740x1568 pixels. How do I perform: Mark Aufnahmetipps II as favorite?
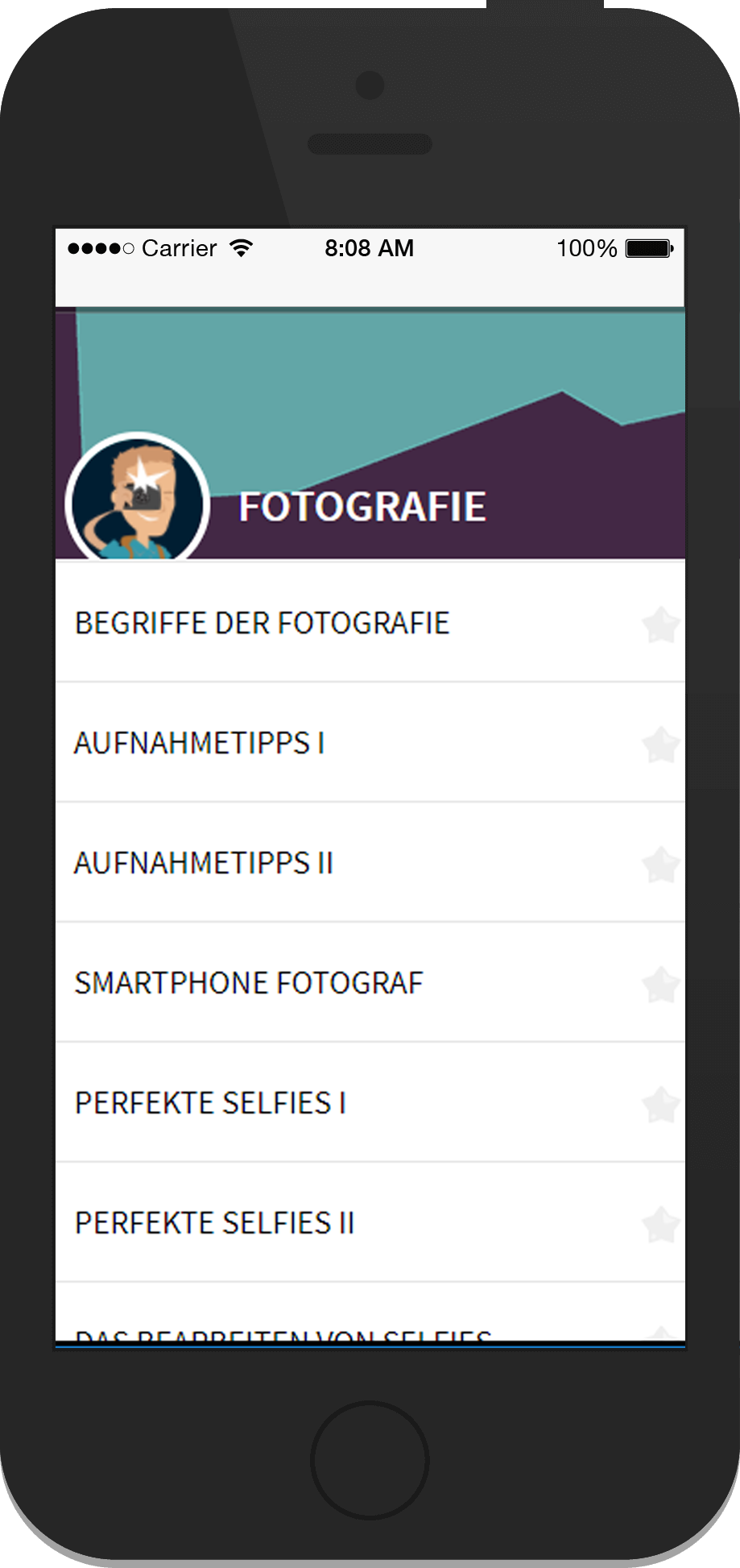point(661,865)
